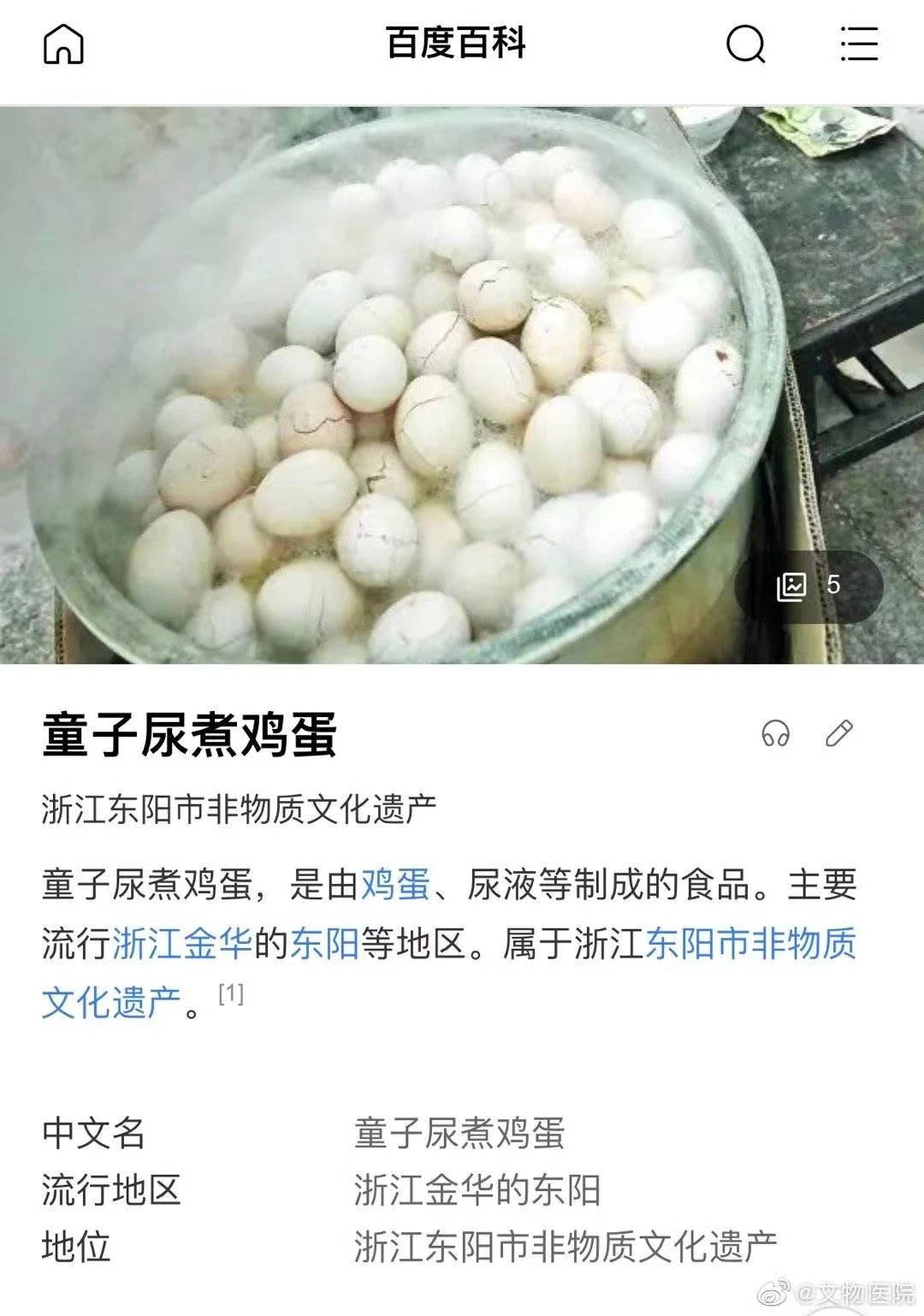Edit this entry with pencil icon

pos(838,733)
